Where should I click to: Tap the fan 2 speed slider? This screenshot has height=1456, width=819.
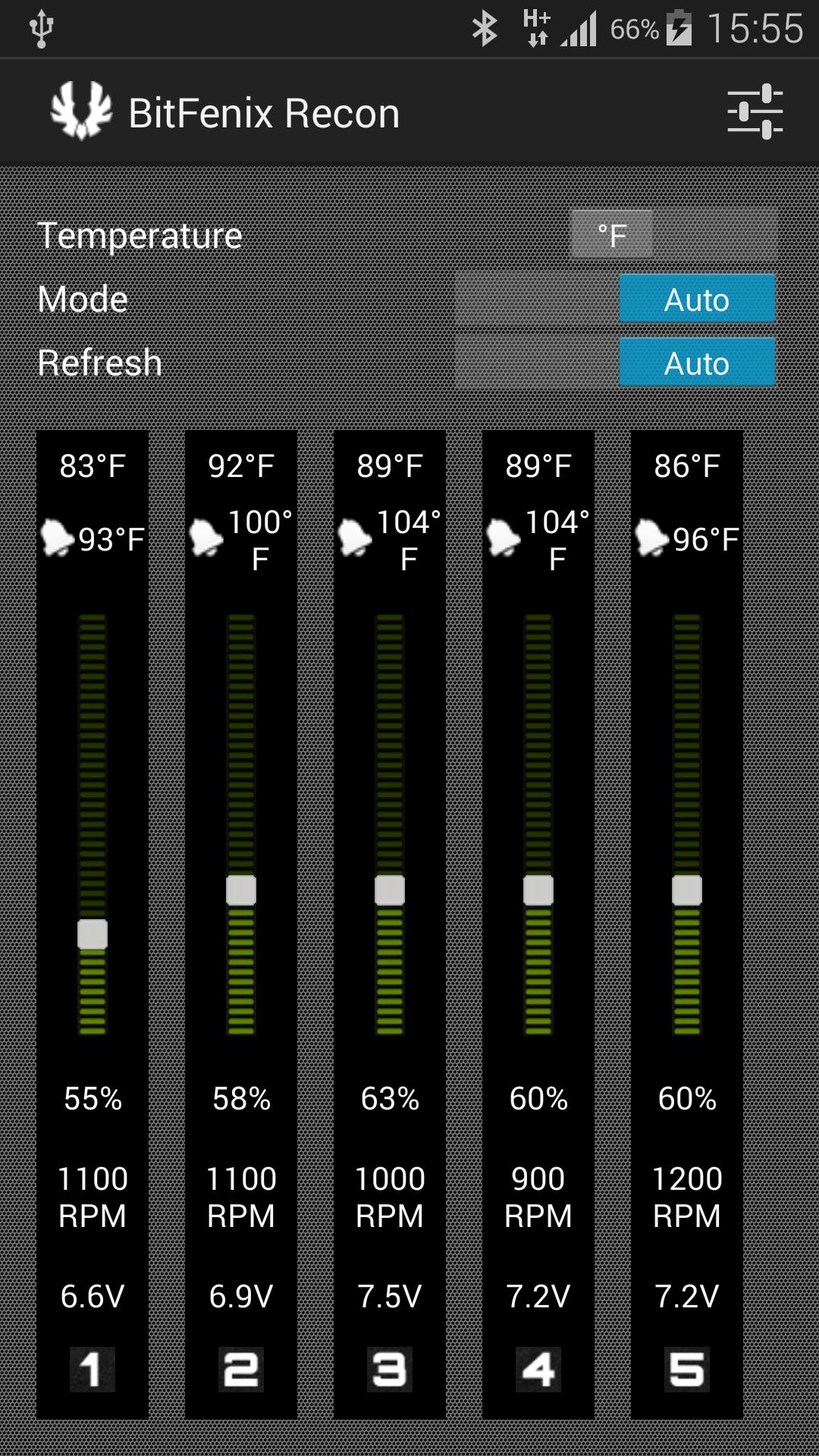pyautogui.click(x=241, y=890)
